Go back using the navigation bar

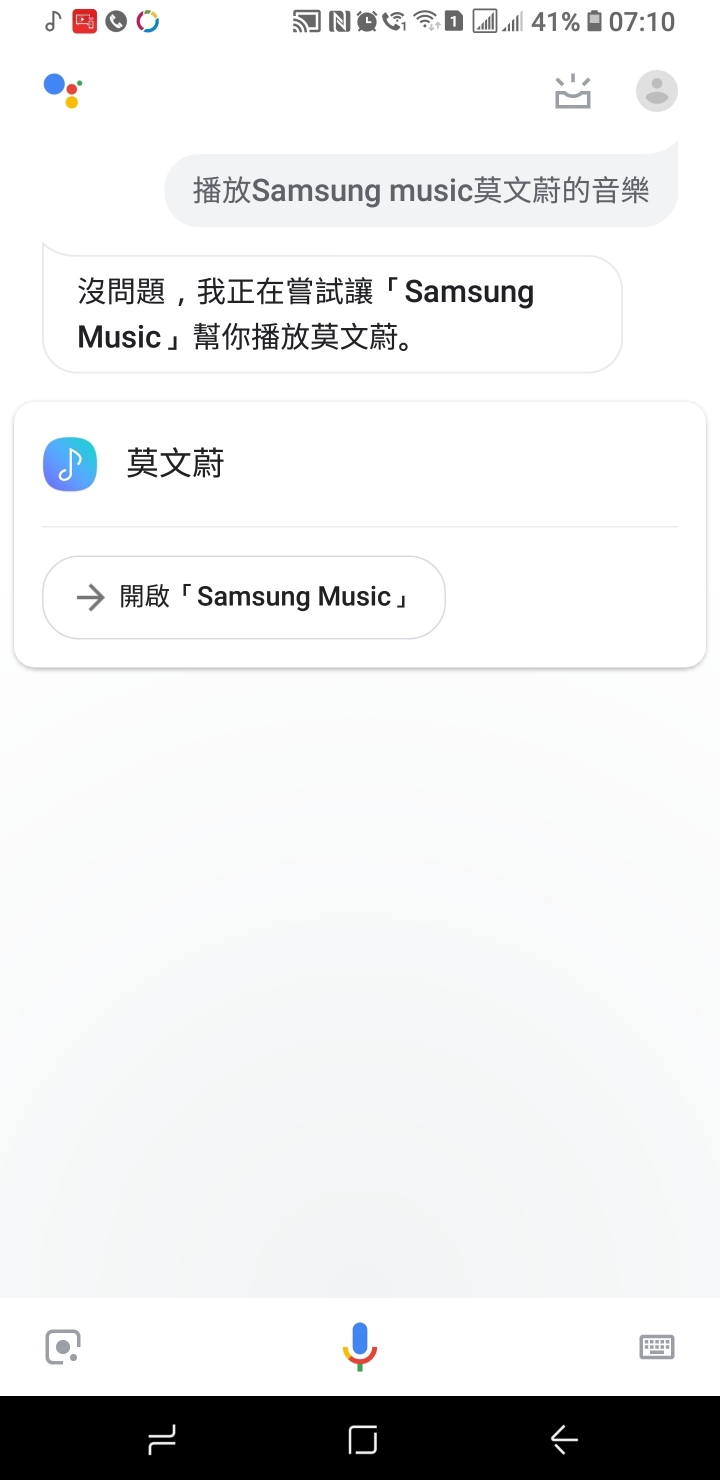[564, 1439]
